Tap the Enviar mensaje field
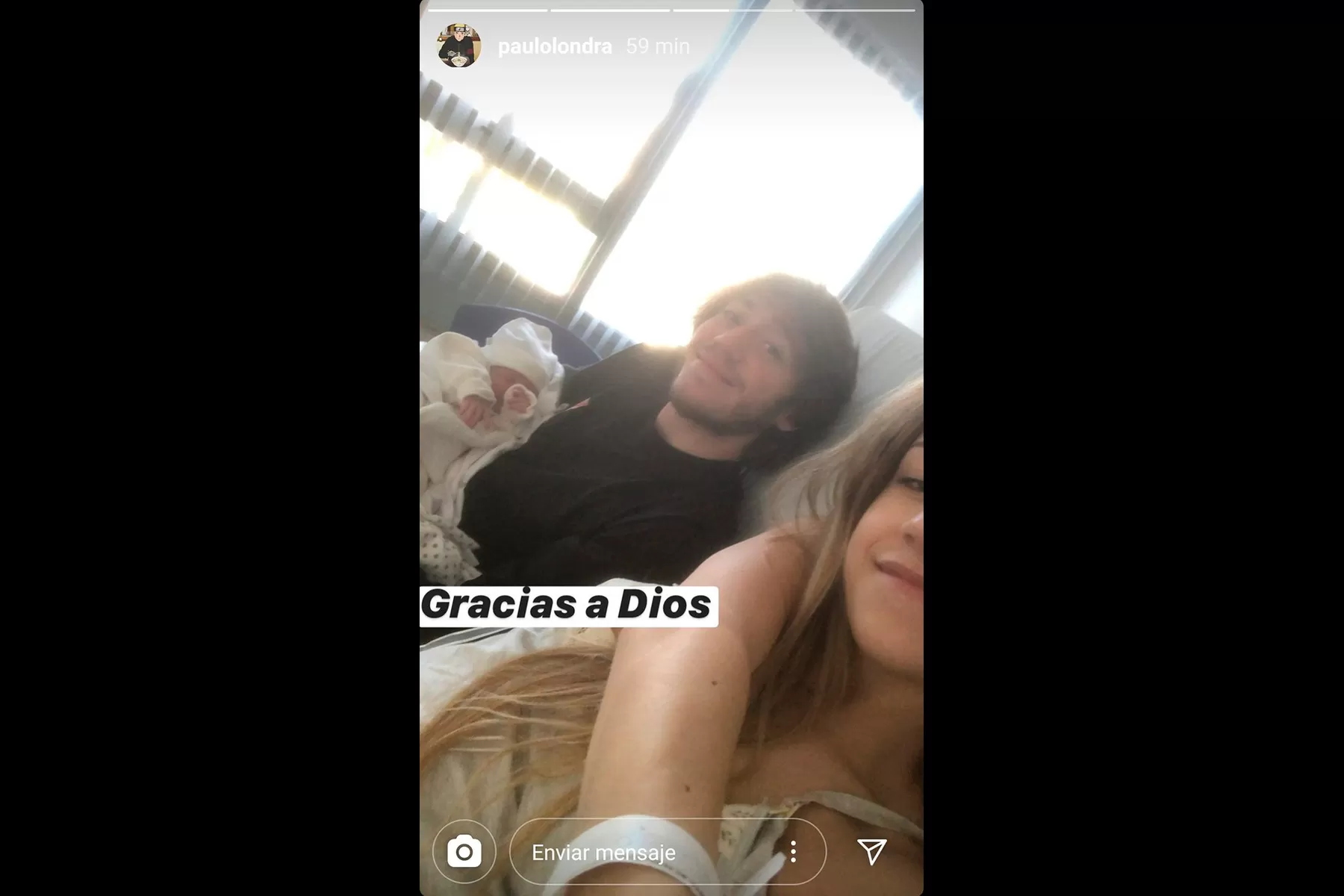The width and height of the screenshot is (1344, 896). [642, 852]
